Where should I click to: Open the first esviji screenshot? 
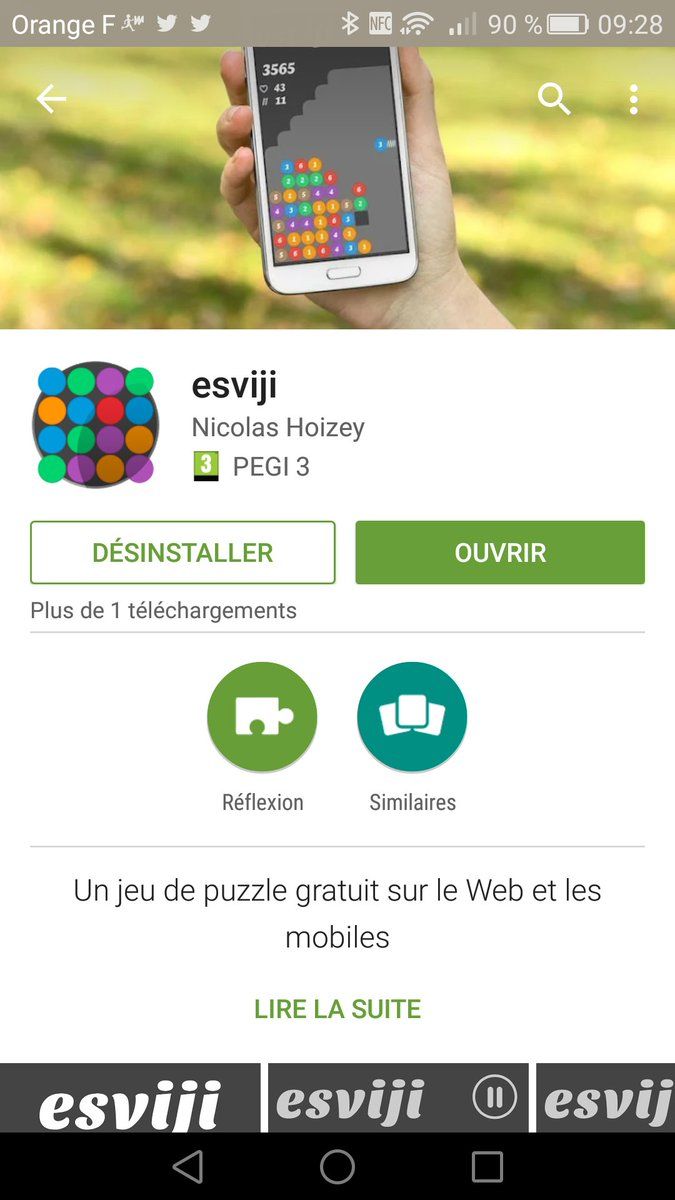click(x=130, y=1099)
